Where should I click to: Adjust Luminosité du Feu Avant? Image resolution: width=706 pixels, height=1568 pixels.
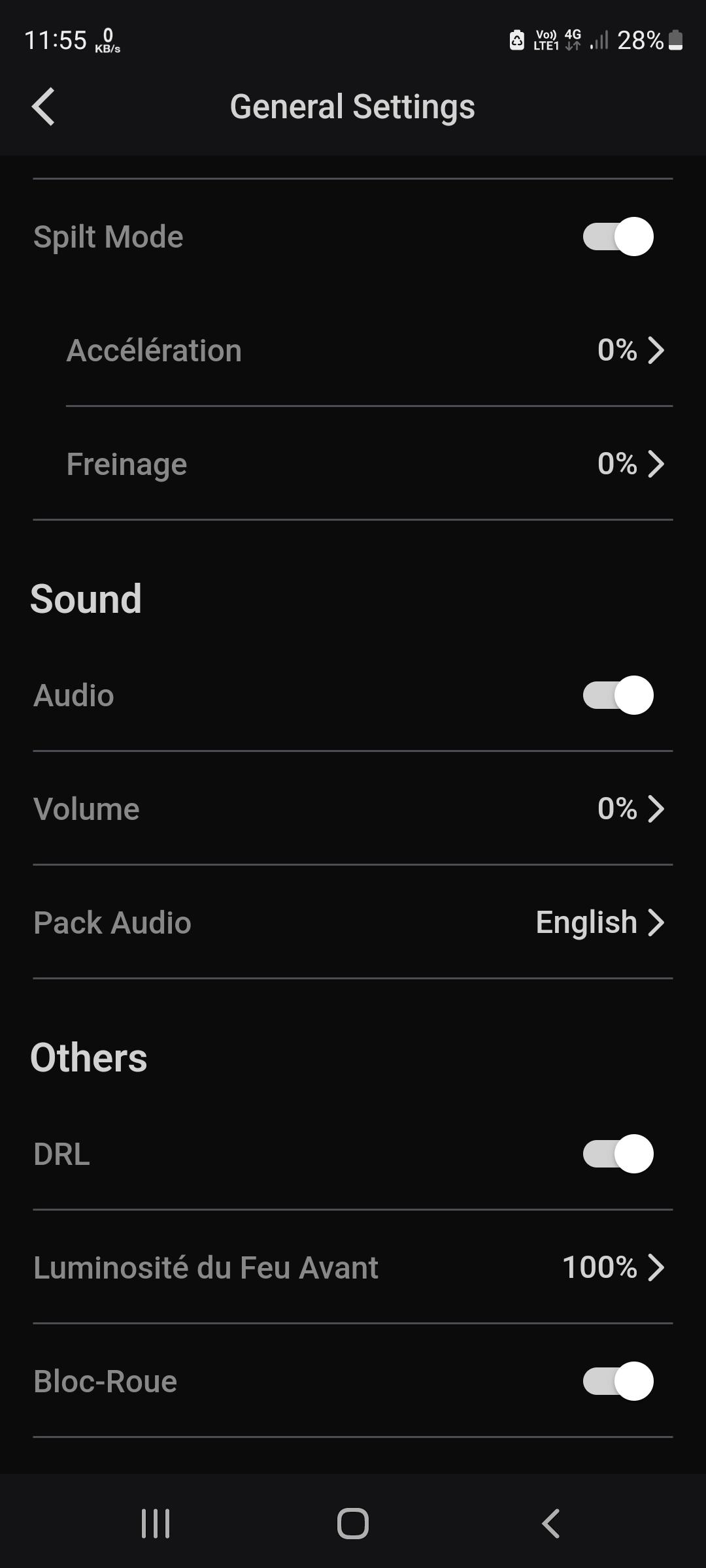pyautogui.click(x=353, y=1267)
